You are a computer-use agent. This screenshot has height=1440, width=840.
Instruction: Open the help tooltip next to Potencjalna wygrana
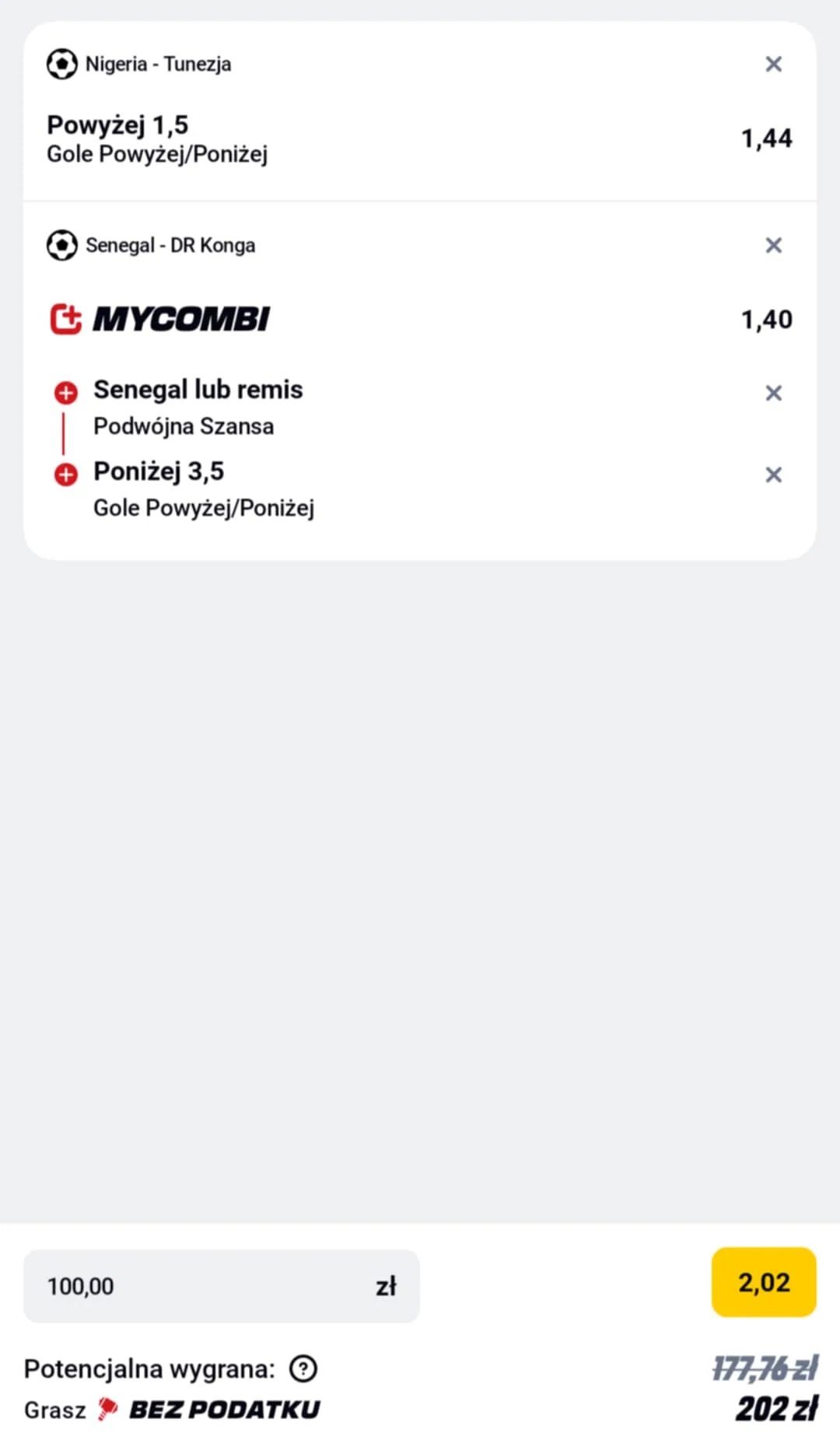pyautogui.click(x=304, y=1368)
